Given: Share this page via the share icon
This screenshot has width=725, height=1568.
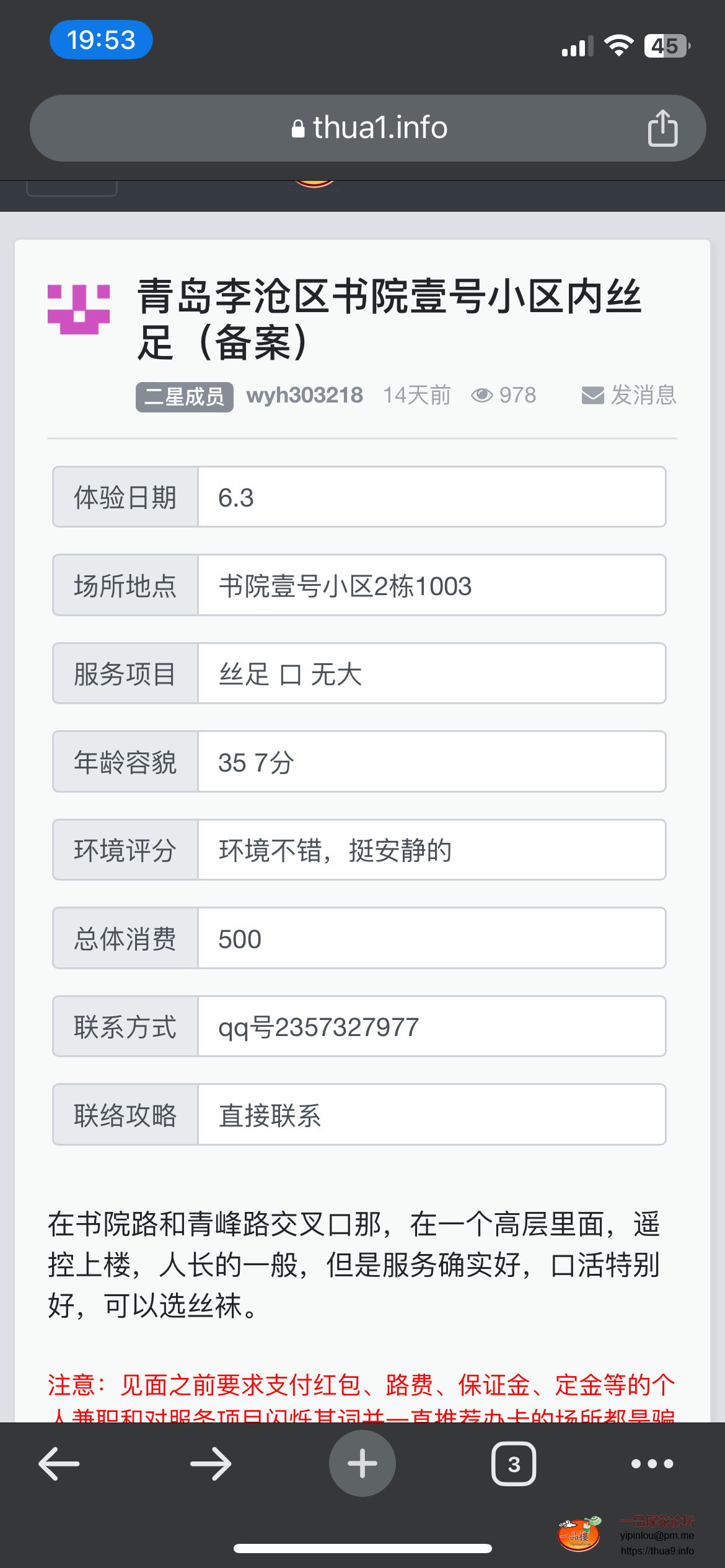Looking at the screenshot, I should pos(662,128).
